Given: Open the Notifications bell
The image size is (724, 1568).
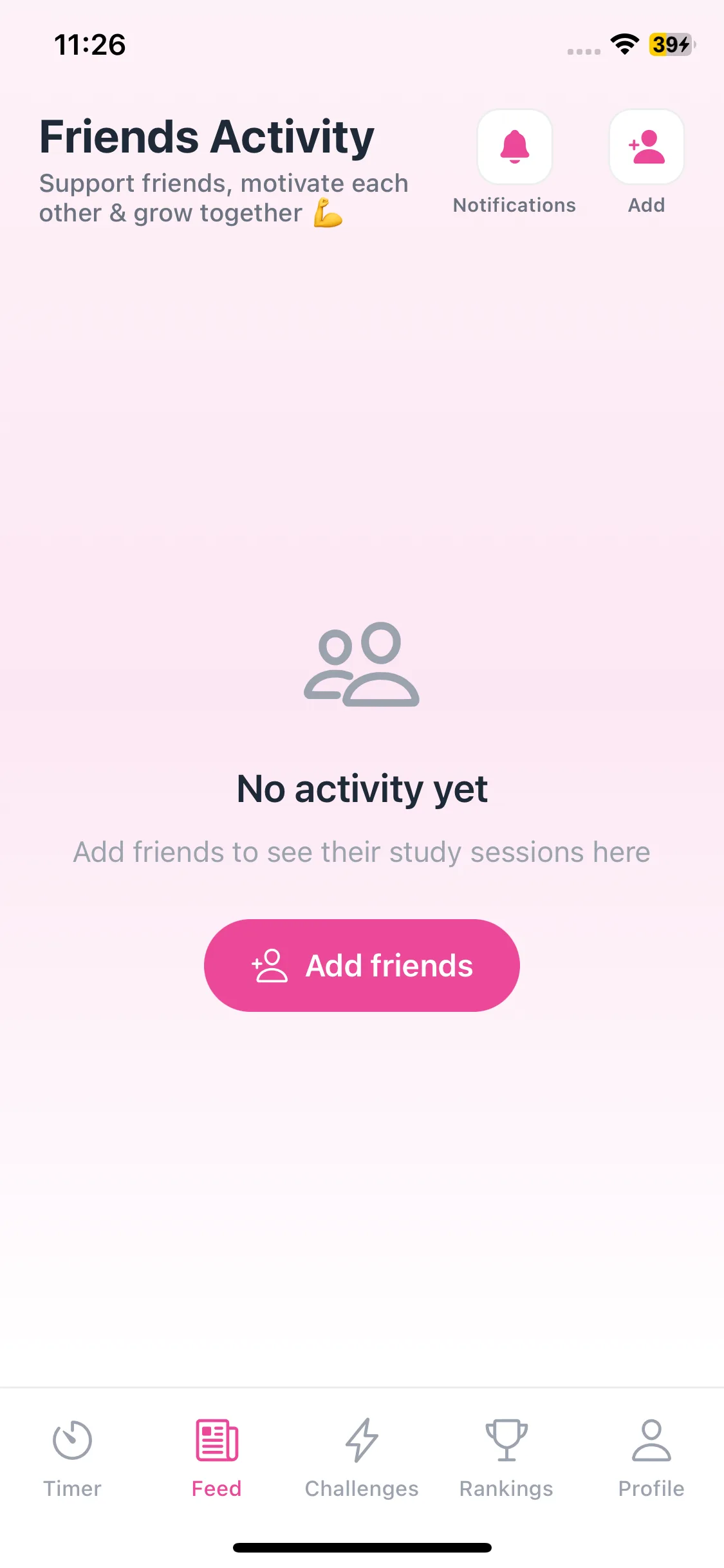Looking at the screenshot, I should coord(514,147).
